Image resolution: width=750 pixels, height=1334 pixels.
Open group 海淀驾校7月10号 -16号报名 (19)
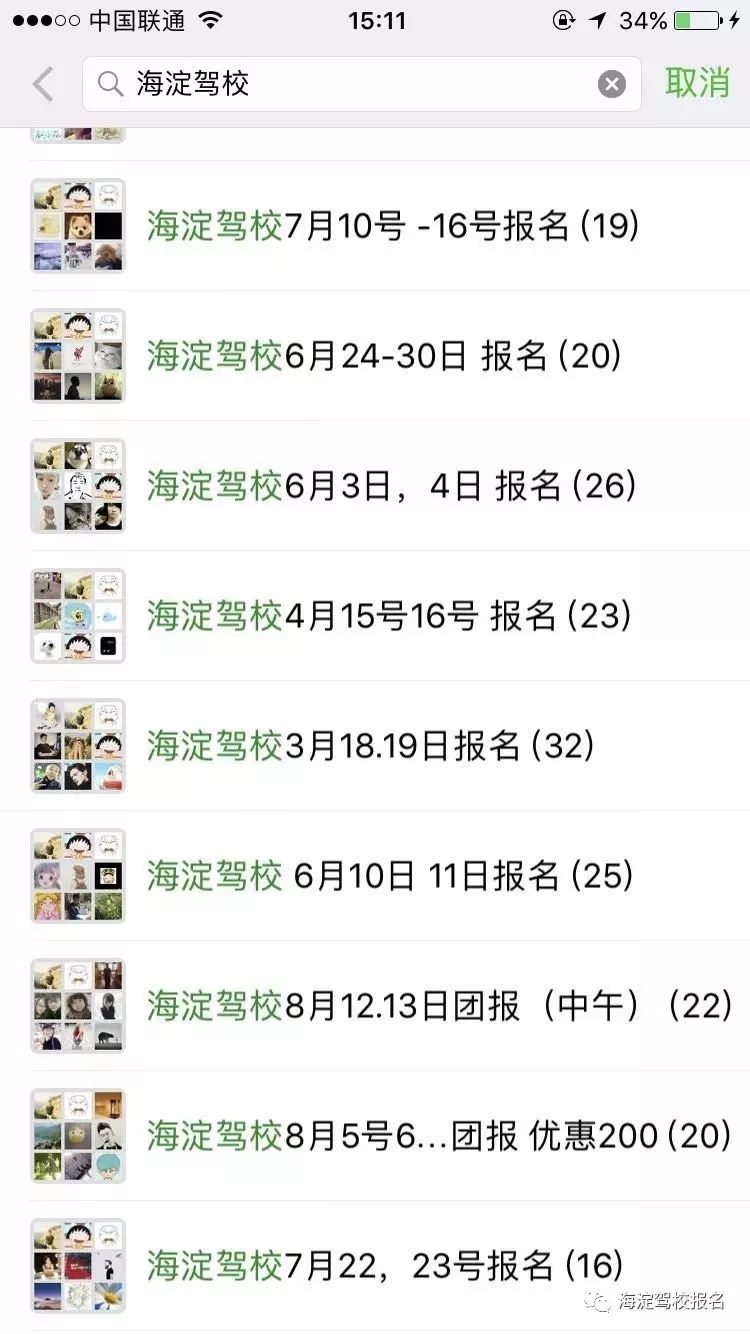[x=392, y=226]
